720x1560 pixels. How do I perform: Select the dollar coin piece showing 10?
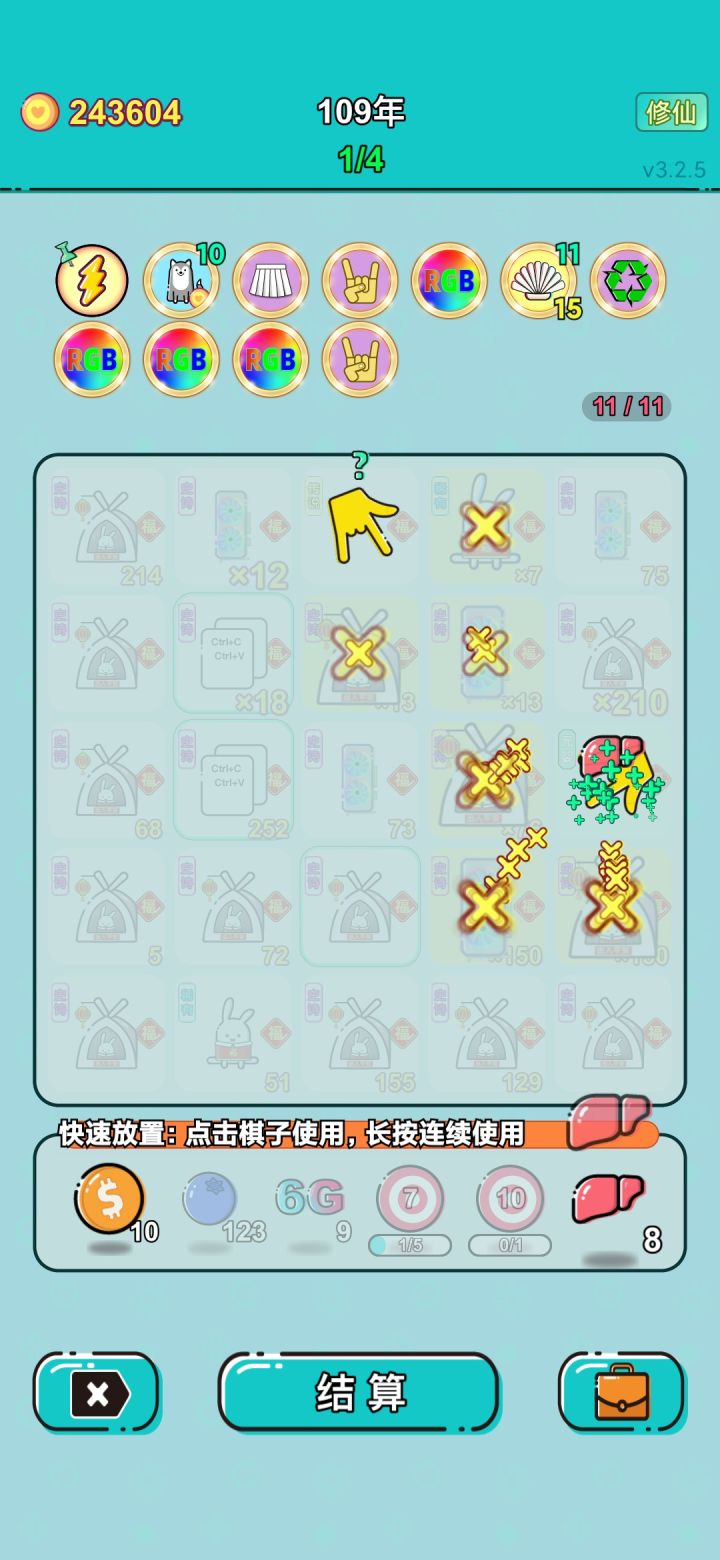[x=110, y=1197]
